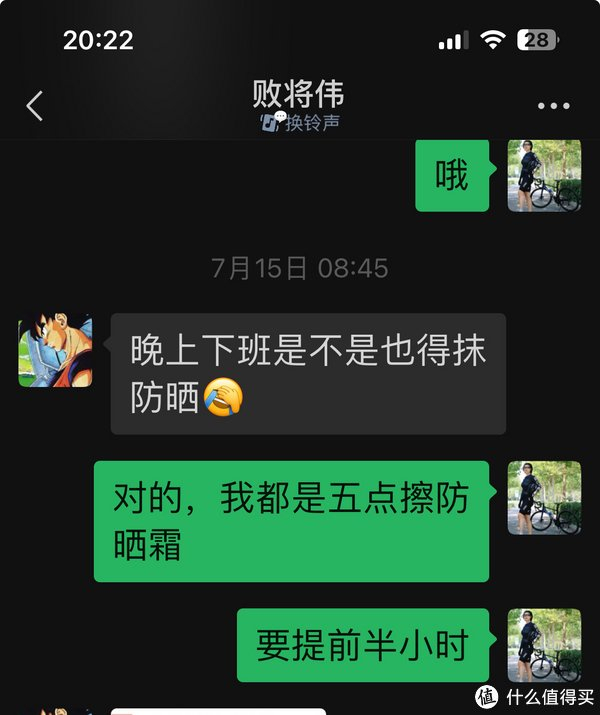View the profile avatar beside 要提前半小时
The image size is (600, 715).
(x=543, y=645)
